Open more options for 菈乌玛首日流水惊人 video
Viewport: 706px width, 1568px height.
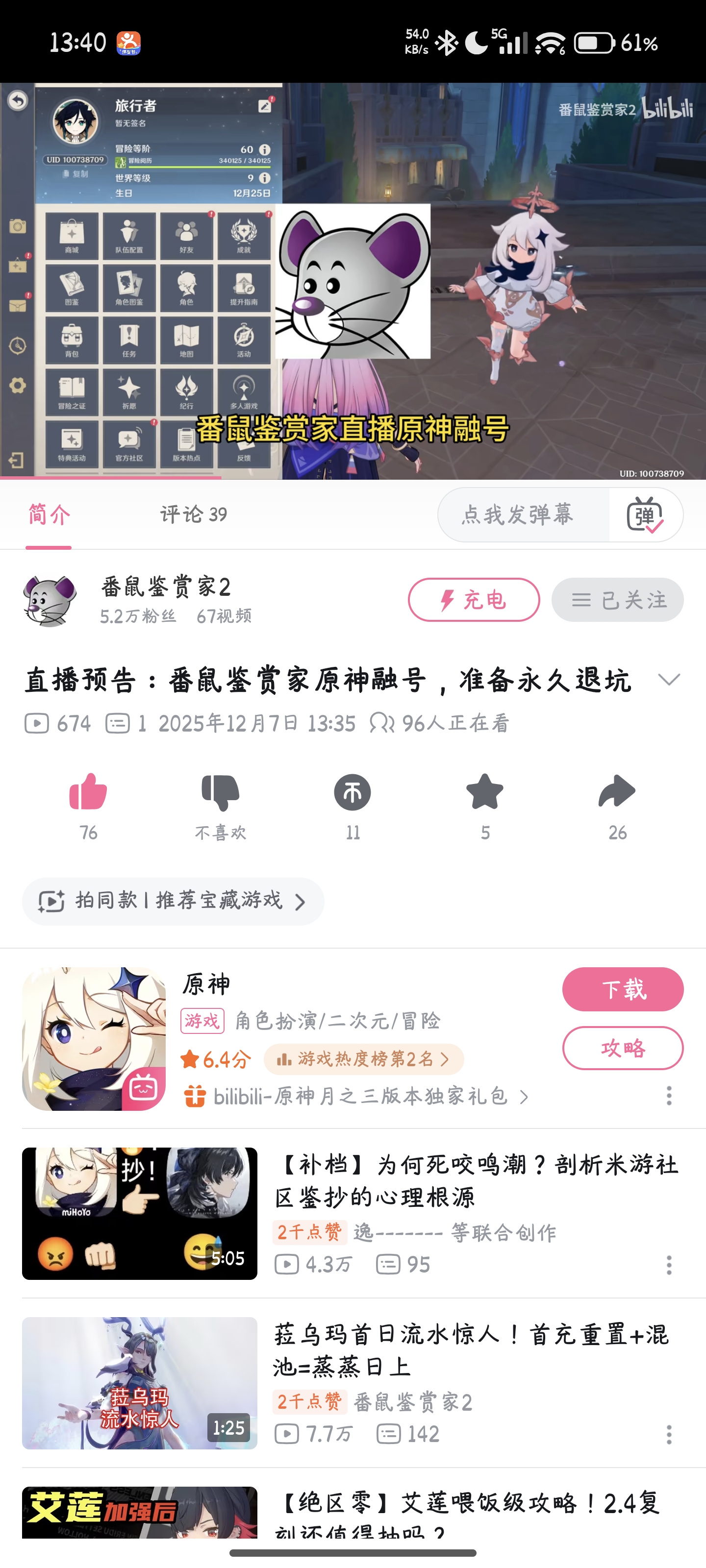(669, 1435)
